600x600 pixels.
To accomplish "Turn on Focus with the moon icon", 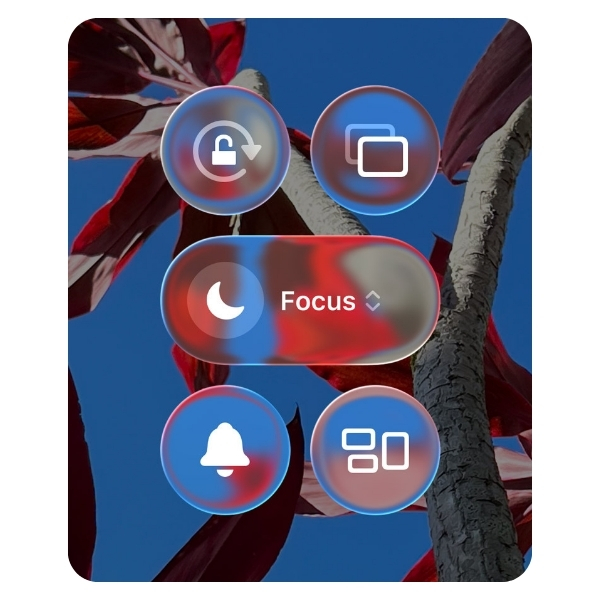I will point(225,301).
